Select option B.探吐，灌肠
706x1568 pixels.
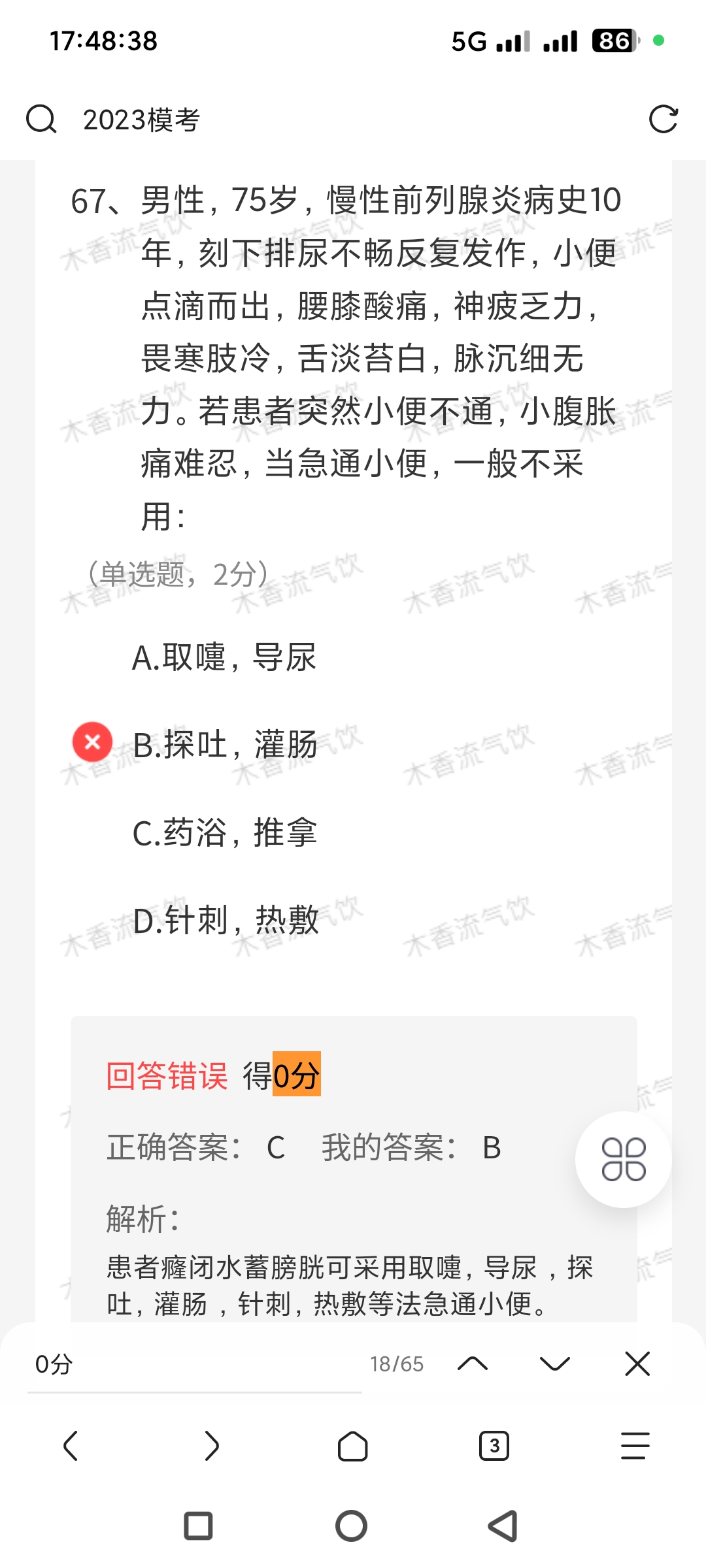pos(225,745)
